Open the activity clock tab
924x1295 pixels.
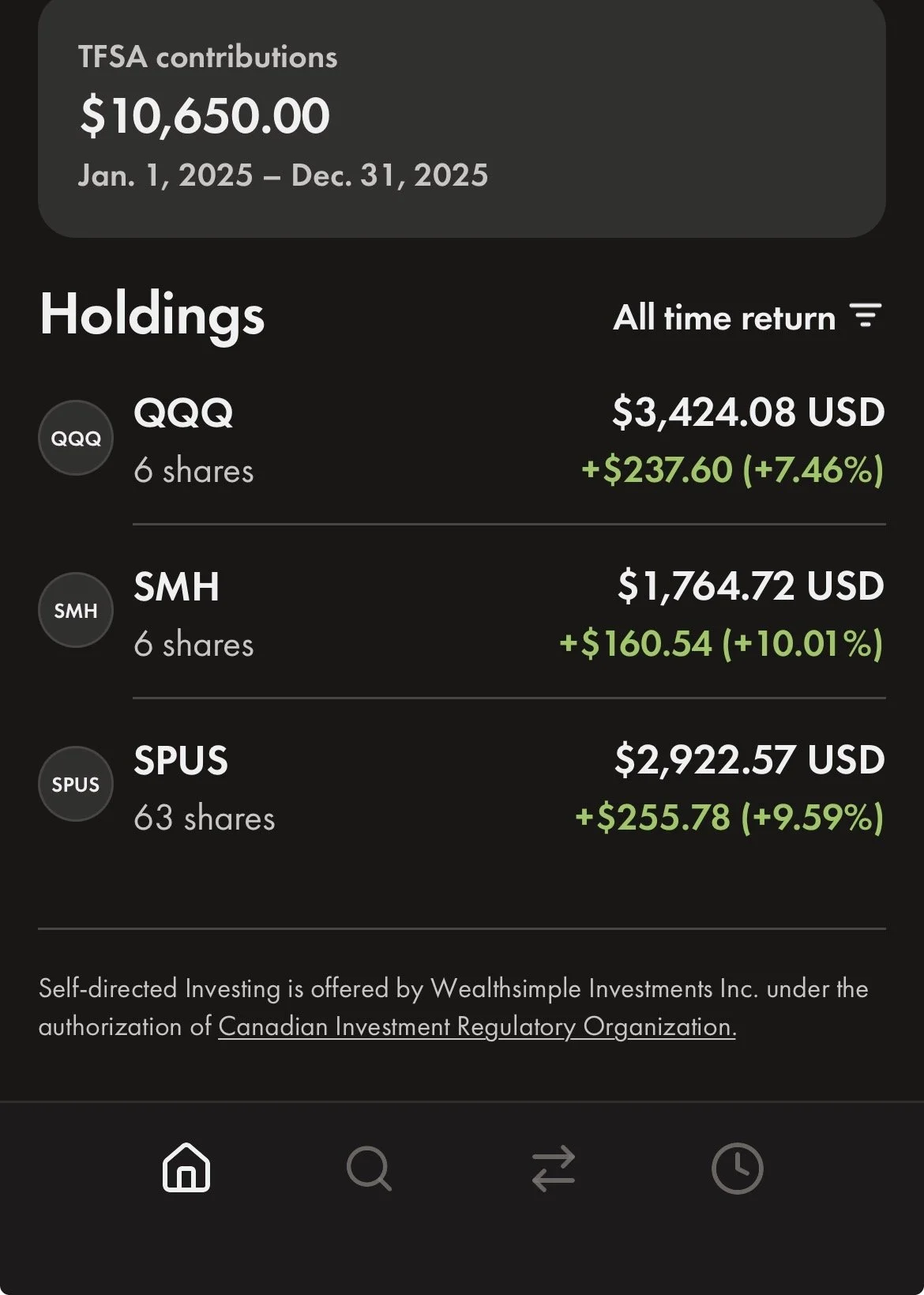(738, 1168)
